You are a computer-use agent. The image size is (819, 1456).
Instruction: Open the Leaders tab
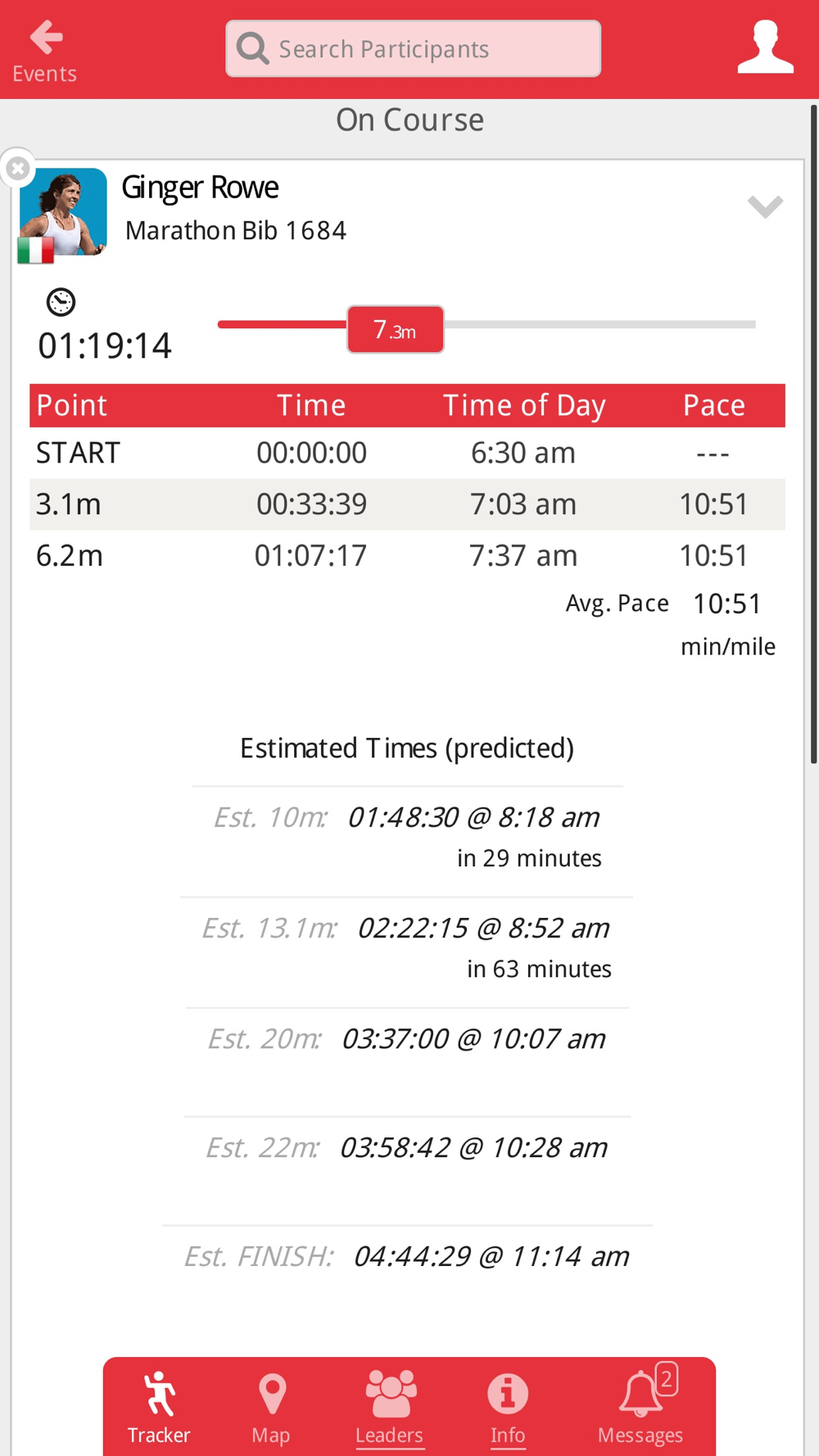pyautogui.click(x=390, y=1408)
